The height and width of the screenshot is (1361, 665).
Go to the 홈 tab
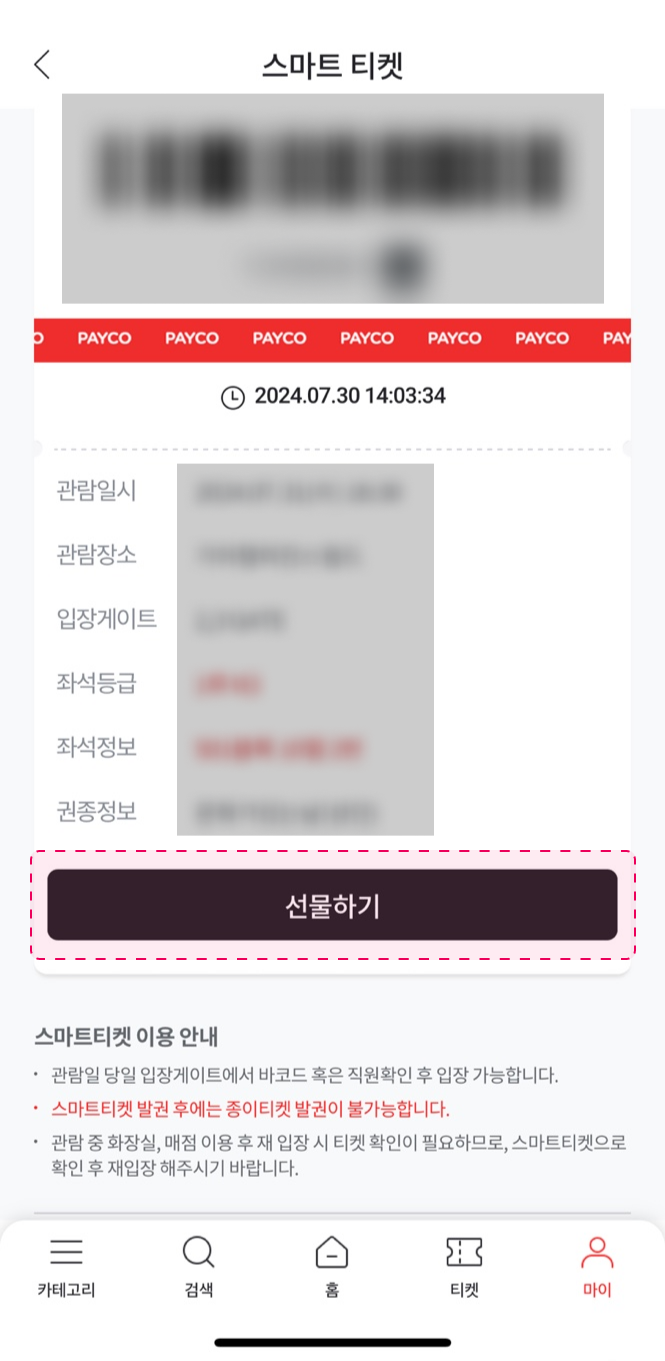(332, 1267)
